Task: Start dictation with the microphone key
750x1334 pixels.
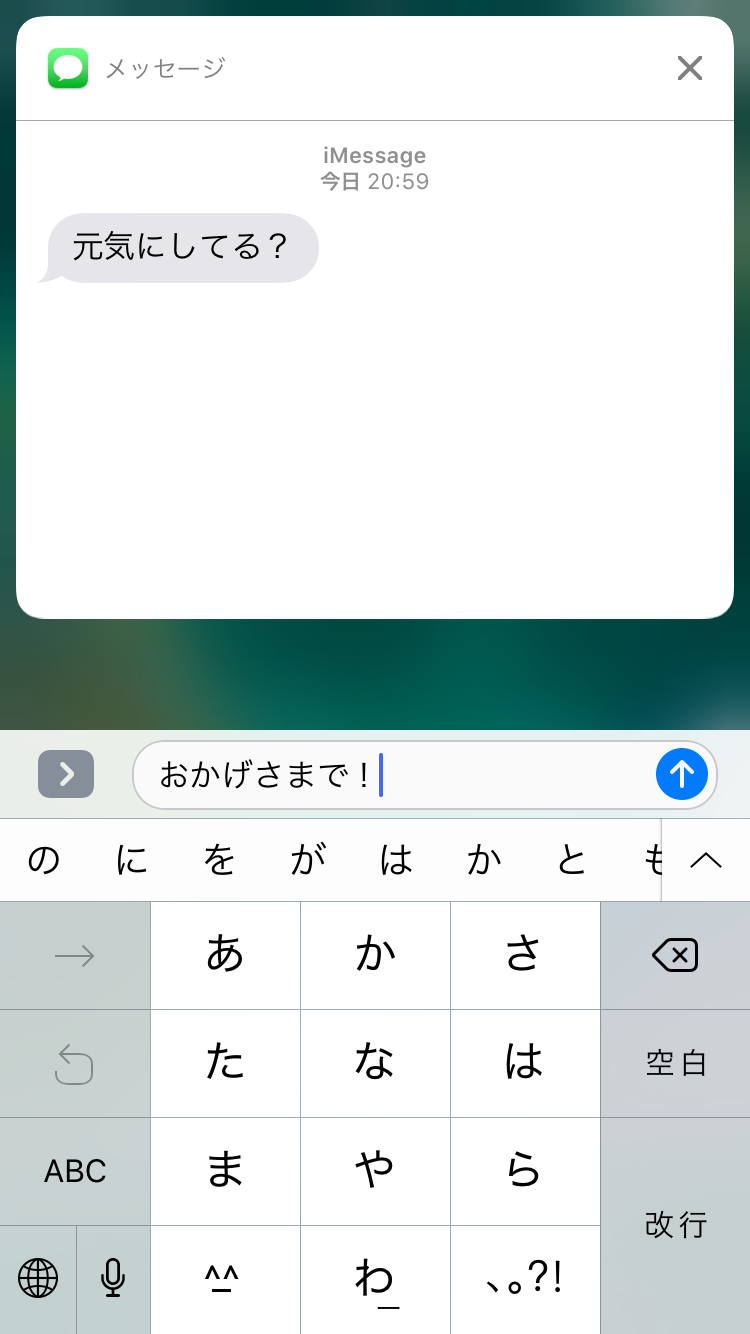Action: (113, 1278)
